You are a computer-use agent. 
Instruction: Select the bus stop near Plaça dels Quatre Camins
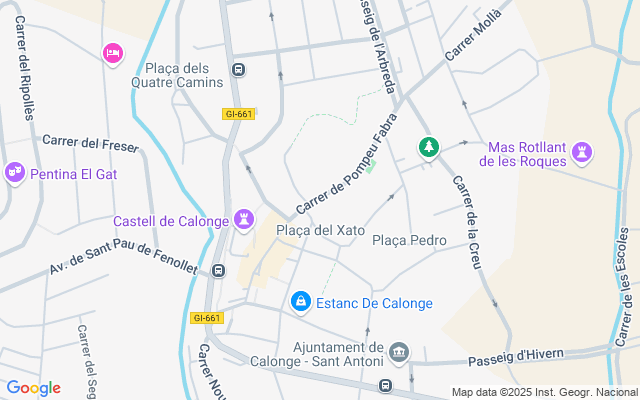point(238,69)
